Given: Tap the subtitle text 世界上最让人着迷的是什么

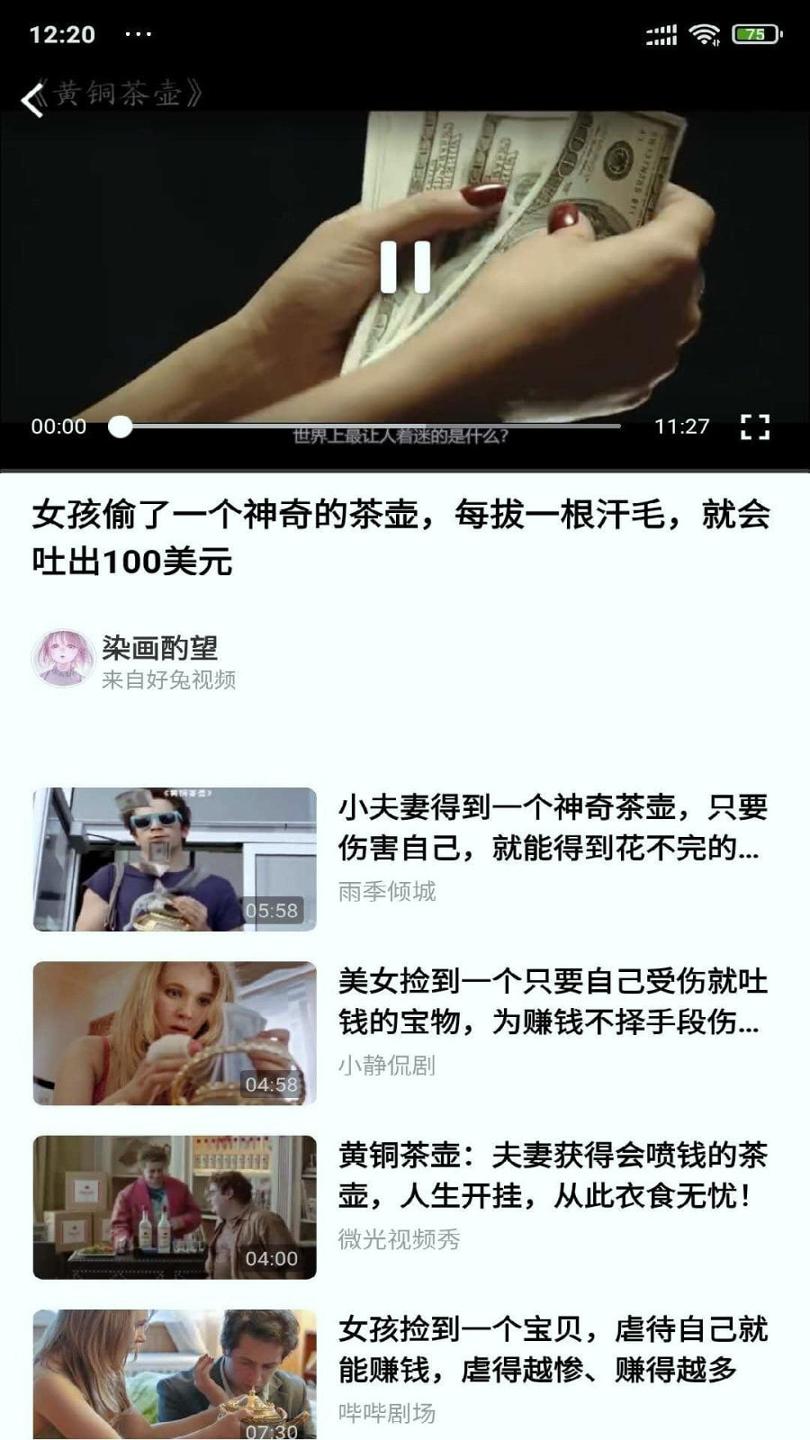Looking at the screenshot, I should (400, 436).
